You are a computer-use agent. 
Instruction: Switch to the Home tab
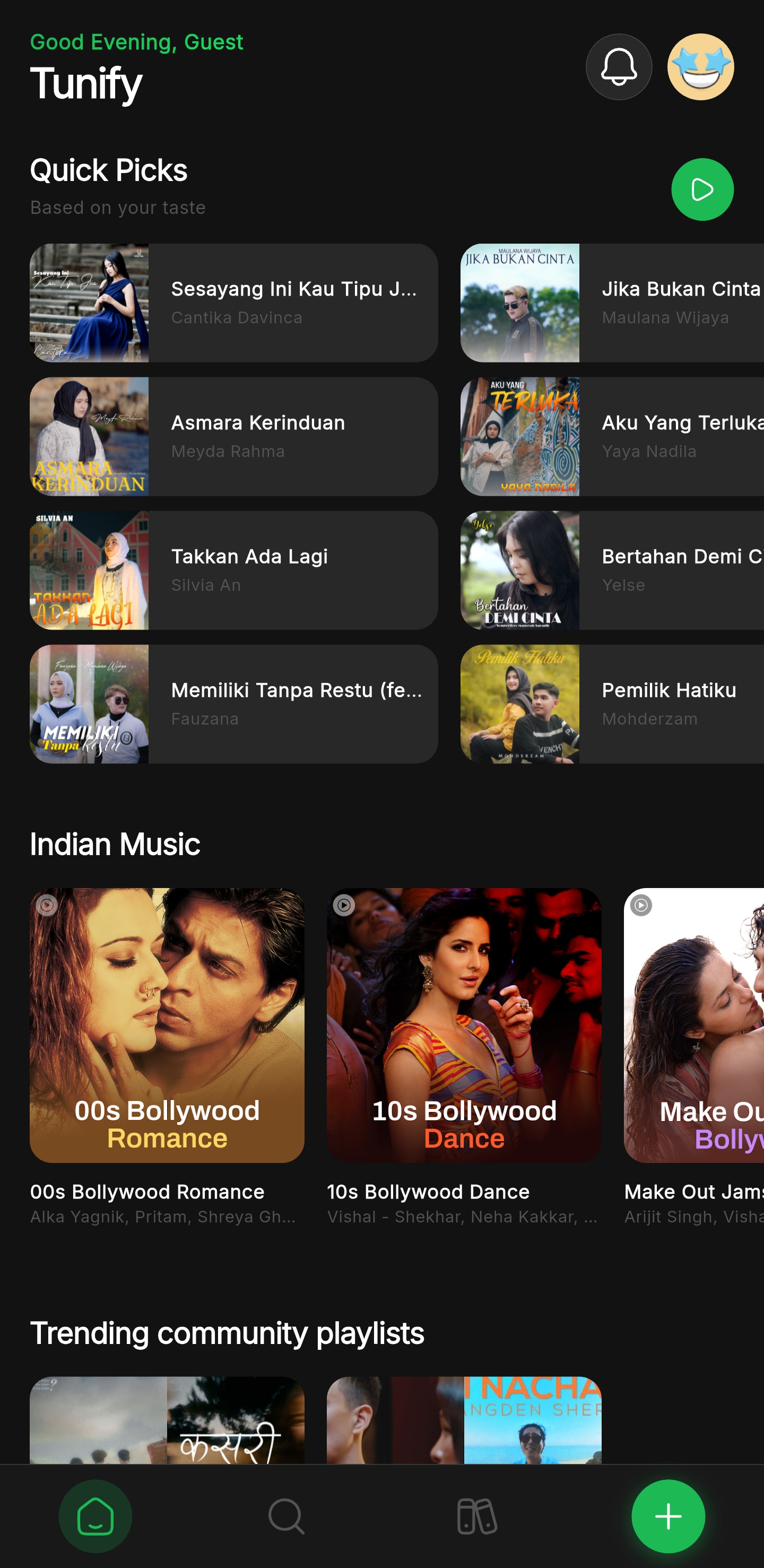(x=95, y=1515)
